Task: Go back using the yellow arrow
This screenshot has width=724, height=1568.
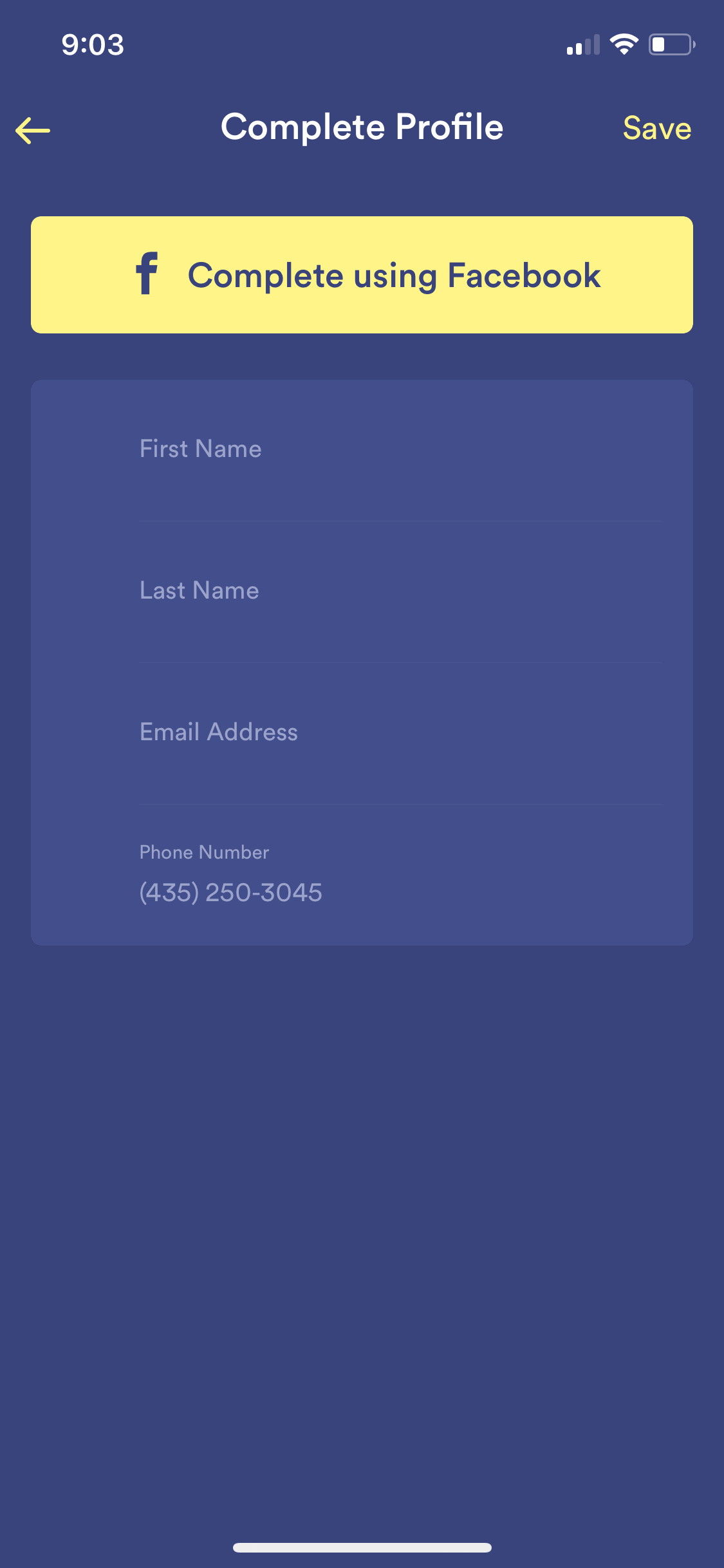Action: 33,131
